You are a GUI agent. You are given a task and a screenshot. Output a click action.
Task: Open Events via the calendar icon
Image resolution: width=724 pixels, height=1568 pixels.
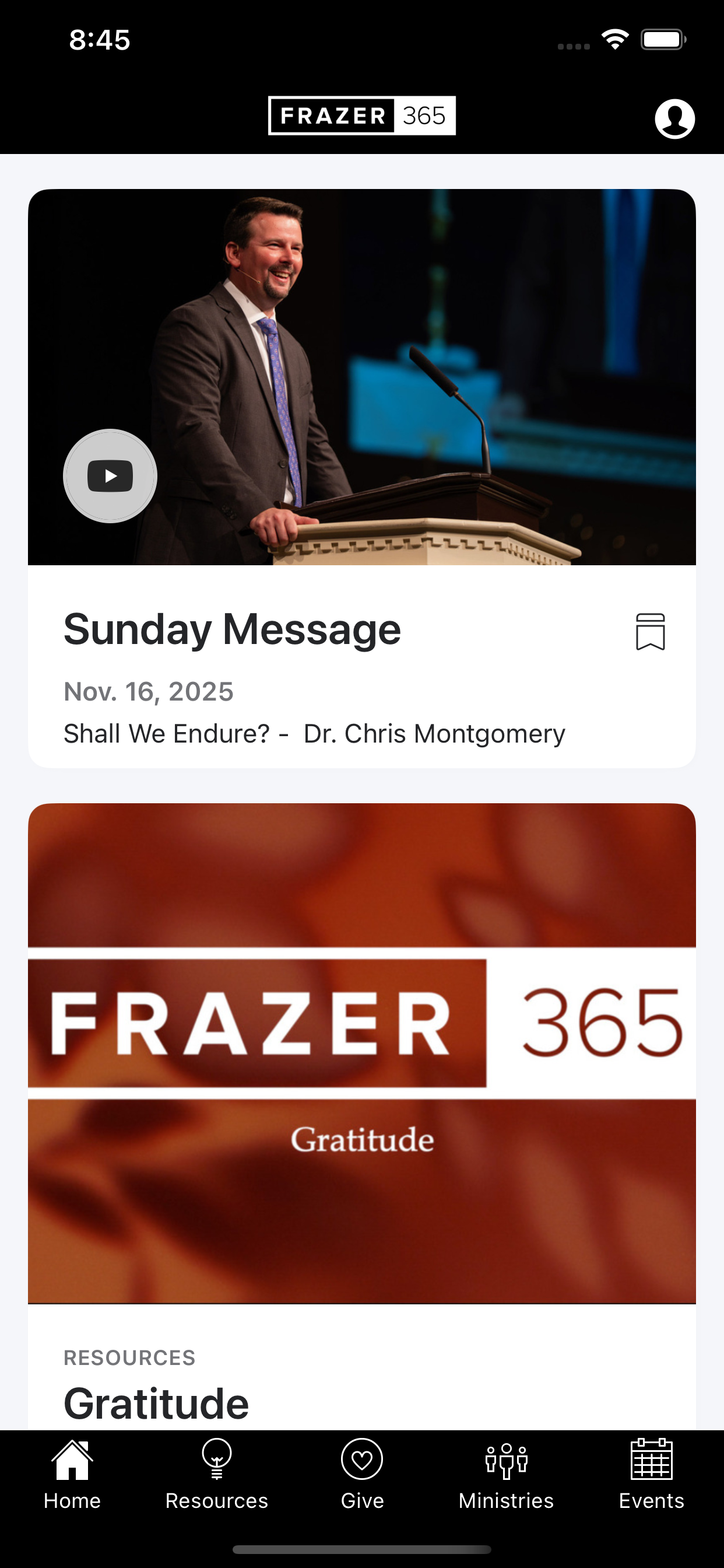click(x=651, y=1459)
